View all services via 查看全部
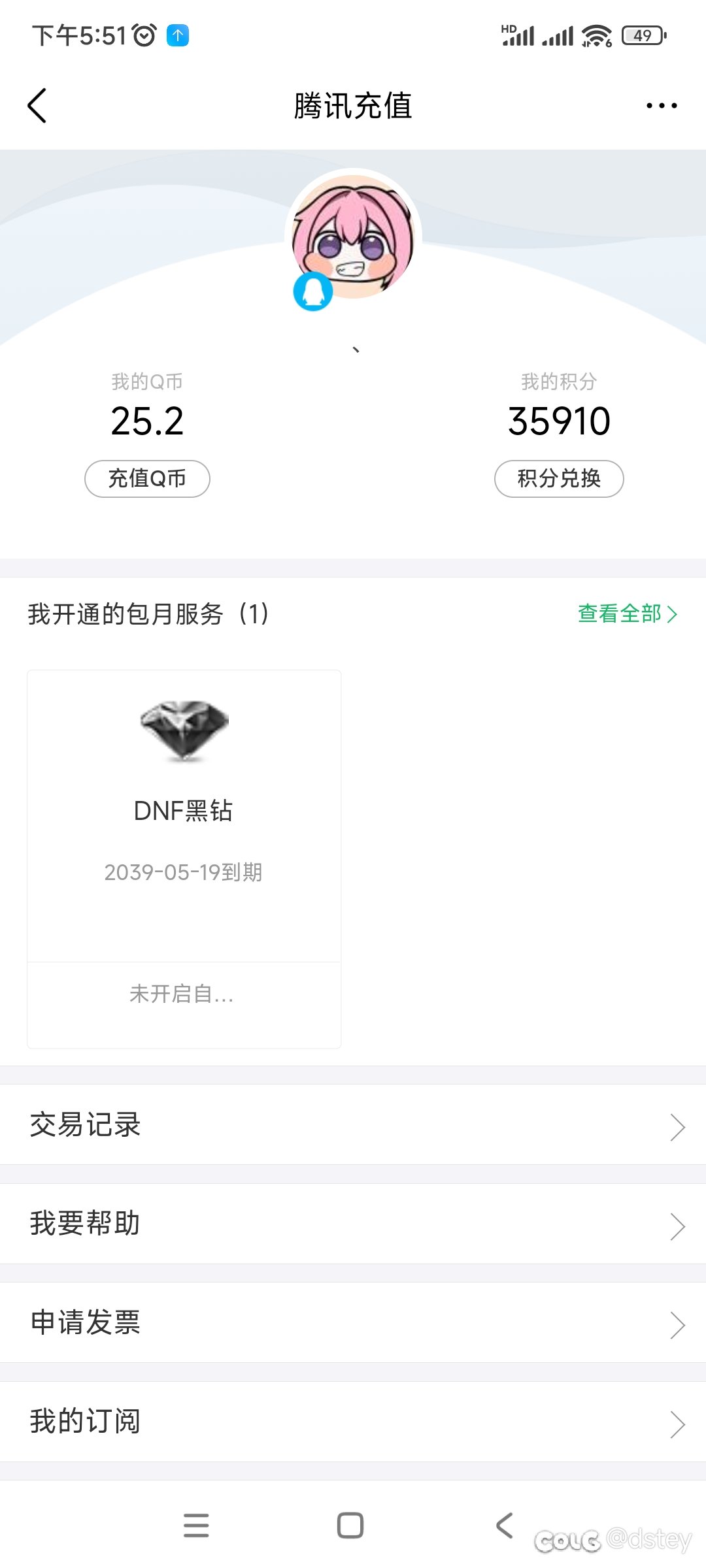Image resolution: width=706 pixels, height=1568 pixels. 627,614
